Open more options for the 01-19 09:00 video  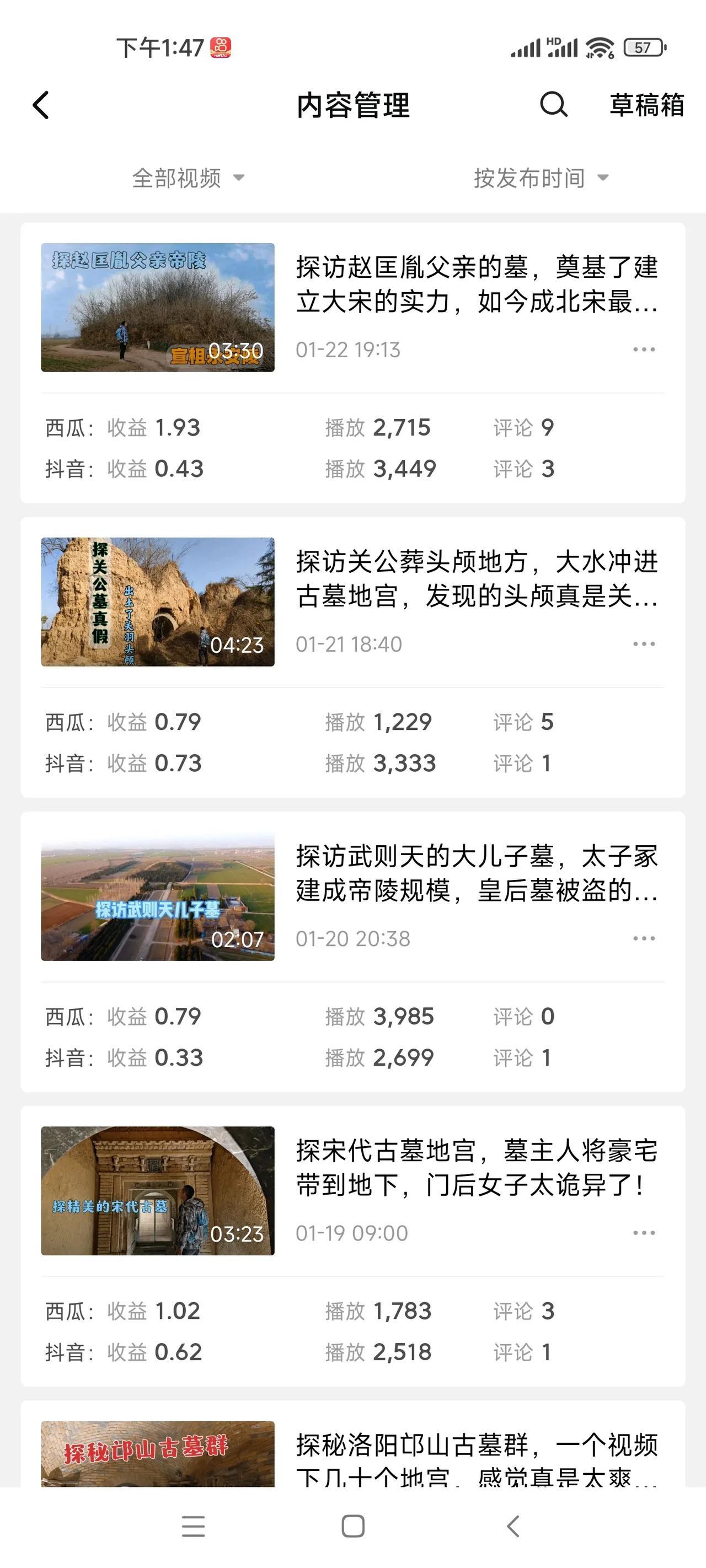(644, 1233)
